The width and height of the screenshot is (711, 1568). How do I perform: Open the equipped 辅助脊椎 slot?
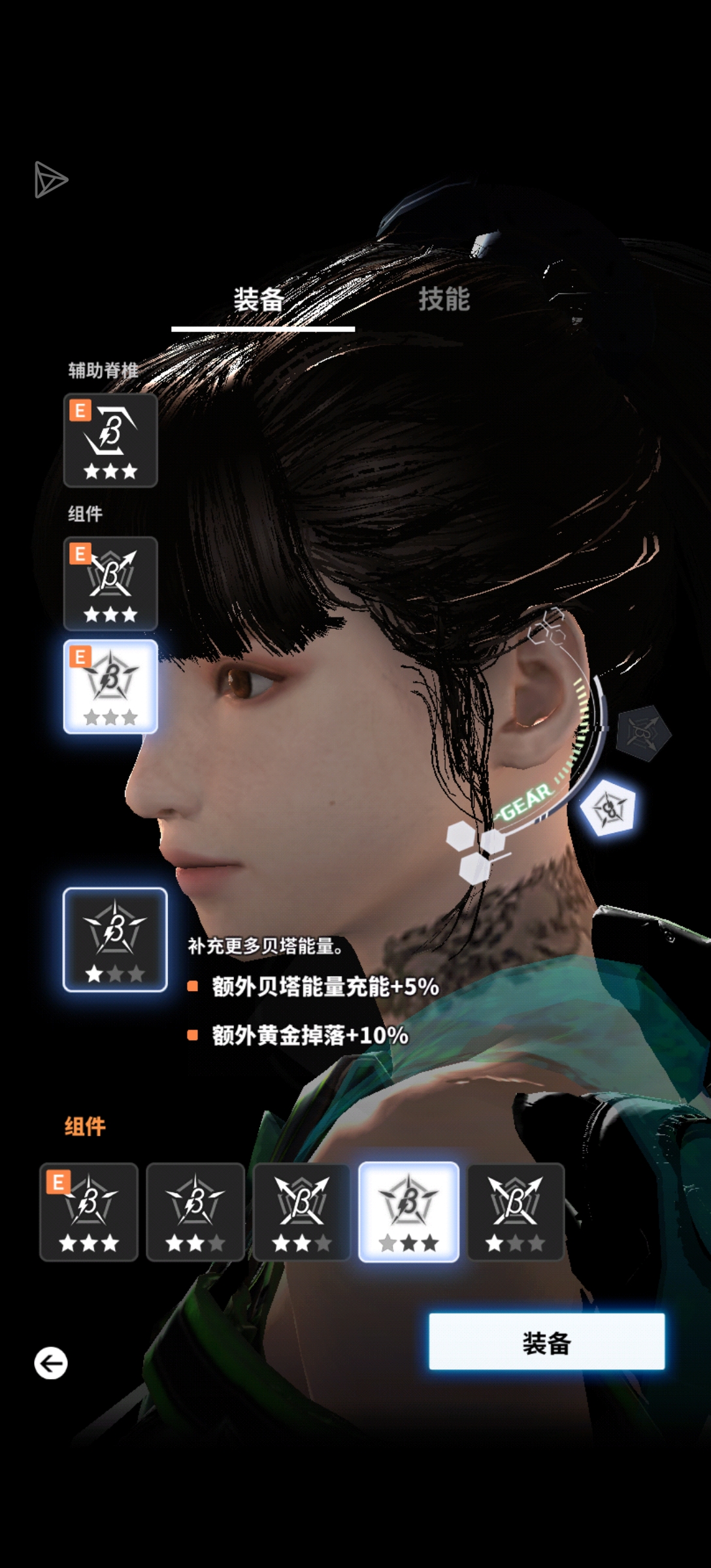tap(110, 440)
